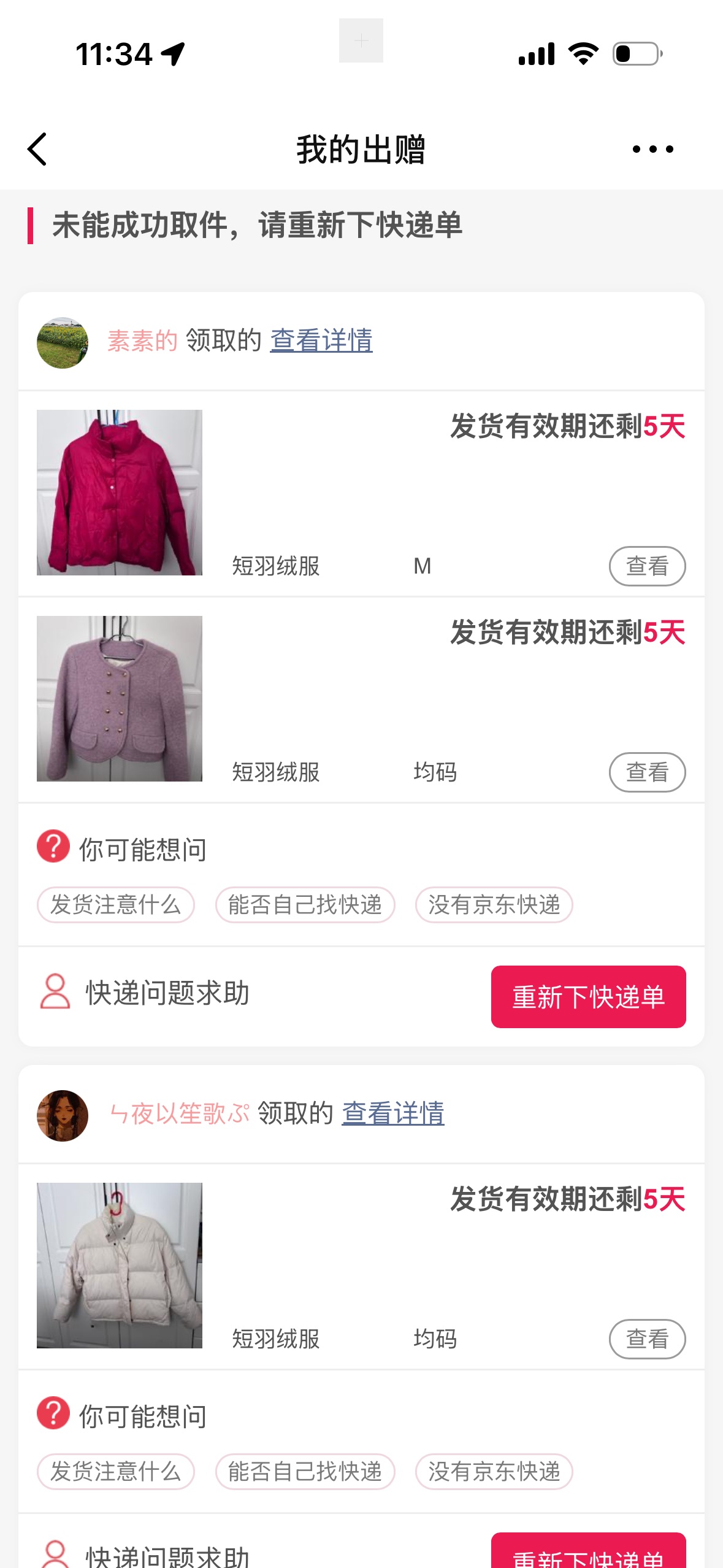Select 能否自己找快递 chip in 素素的's card
The image size is (723, 1568).
tap(305, 904)
